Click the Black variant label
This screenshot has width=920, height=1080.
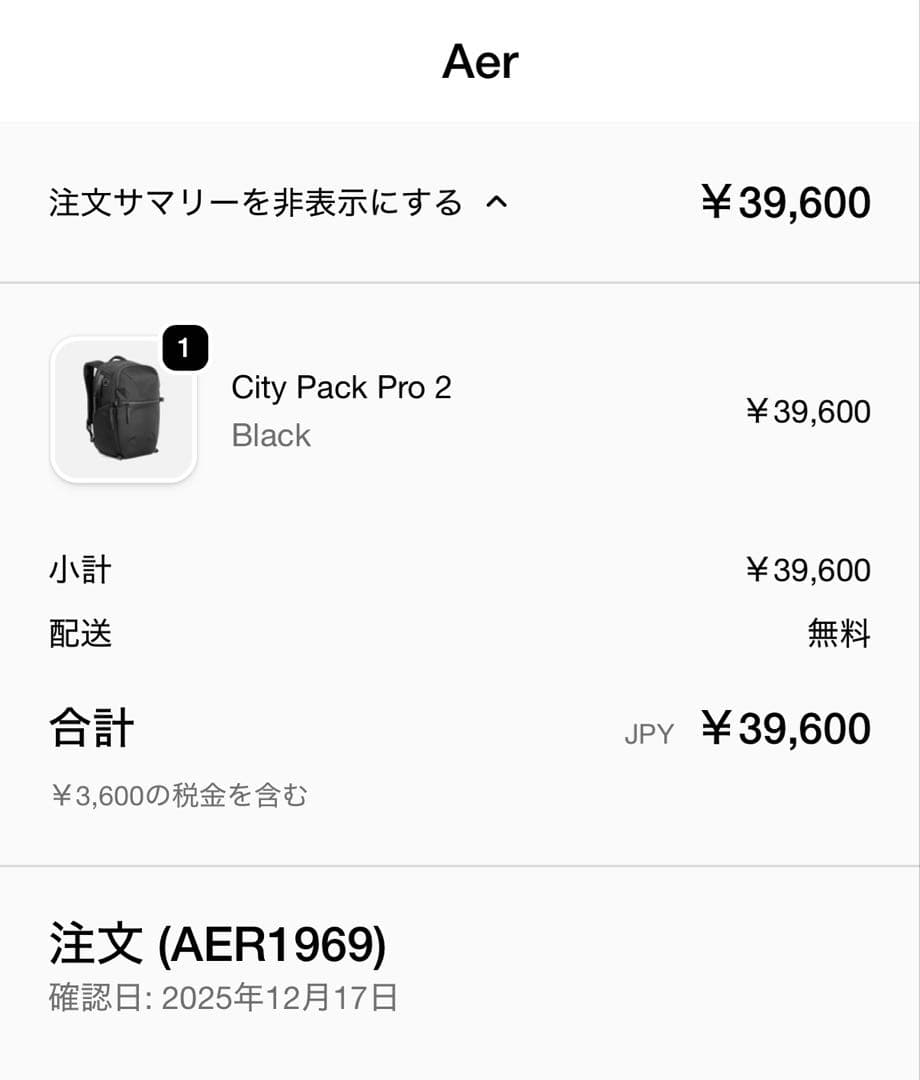[270, 435]
